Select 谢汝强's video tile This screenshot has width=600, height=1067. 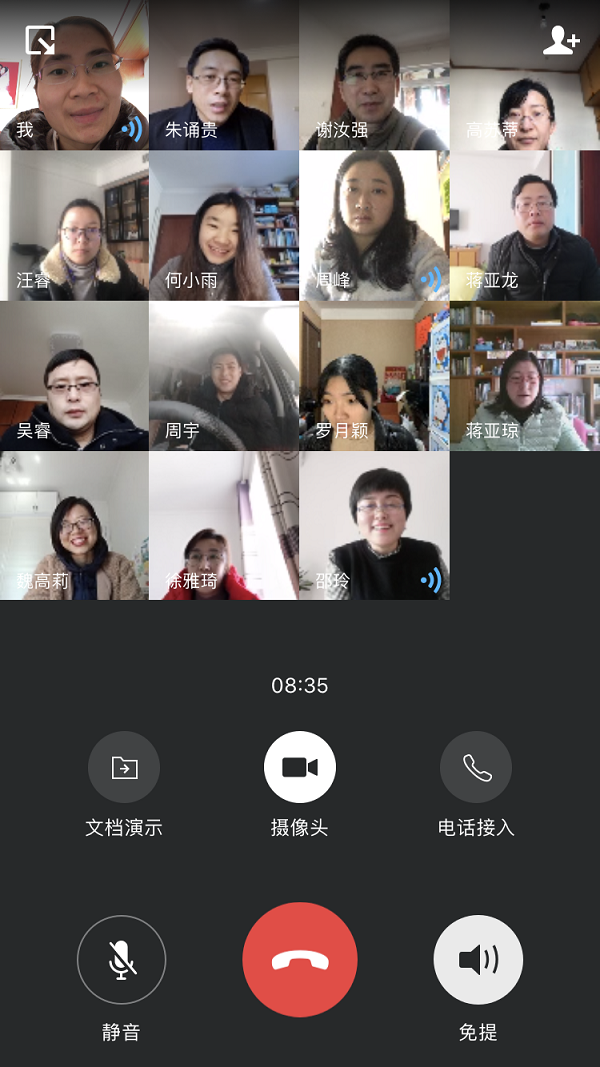coord(374,75)
